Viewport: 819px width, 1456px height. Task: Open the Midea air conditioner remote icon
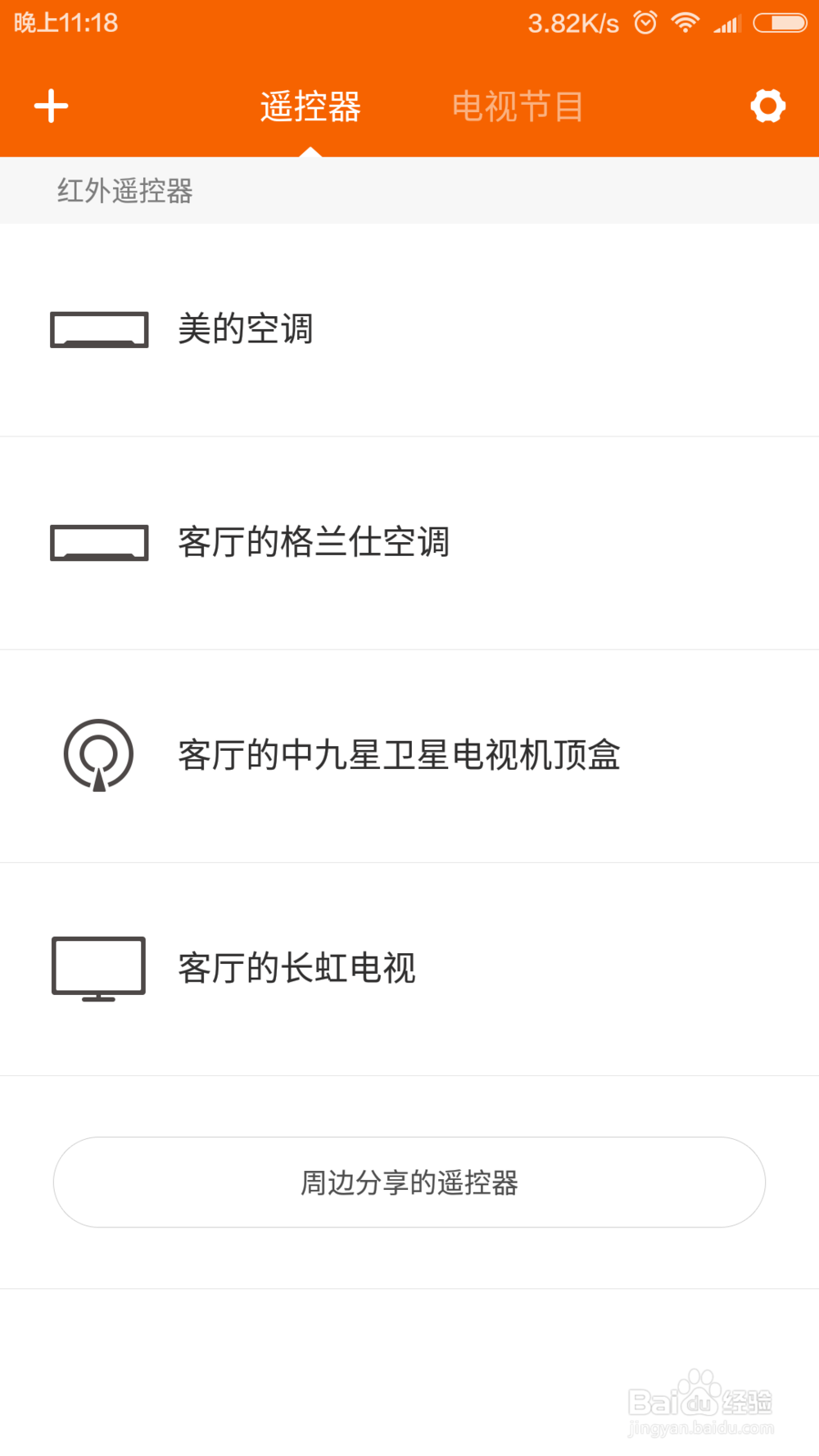tap(98, 329)
